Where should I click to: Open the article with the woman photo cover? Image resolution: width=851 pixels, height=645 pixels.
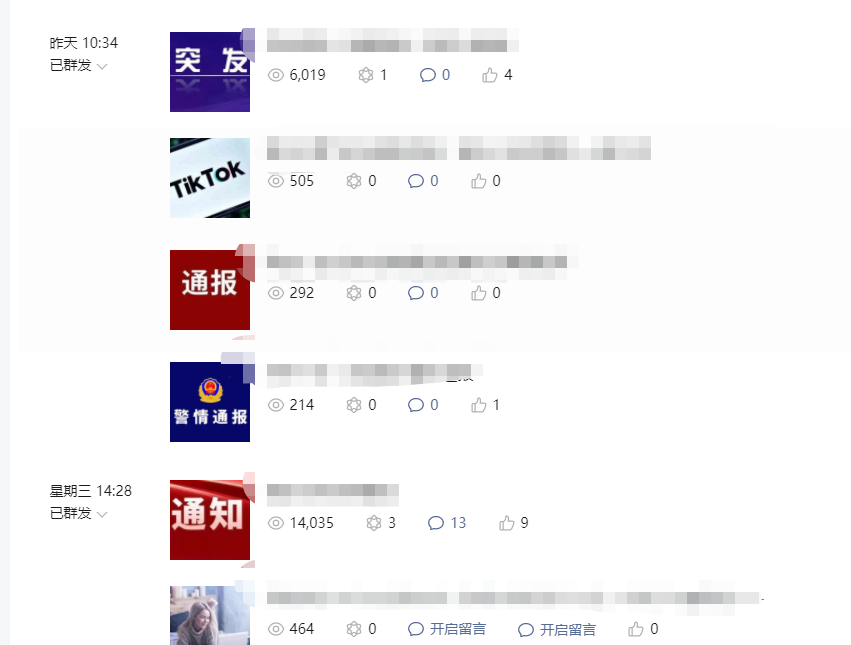click(210, 615)
